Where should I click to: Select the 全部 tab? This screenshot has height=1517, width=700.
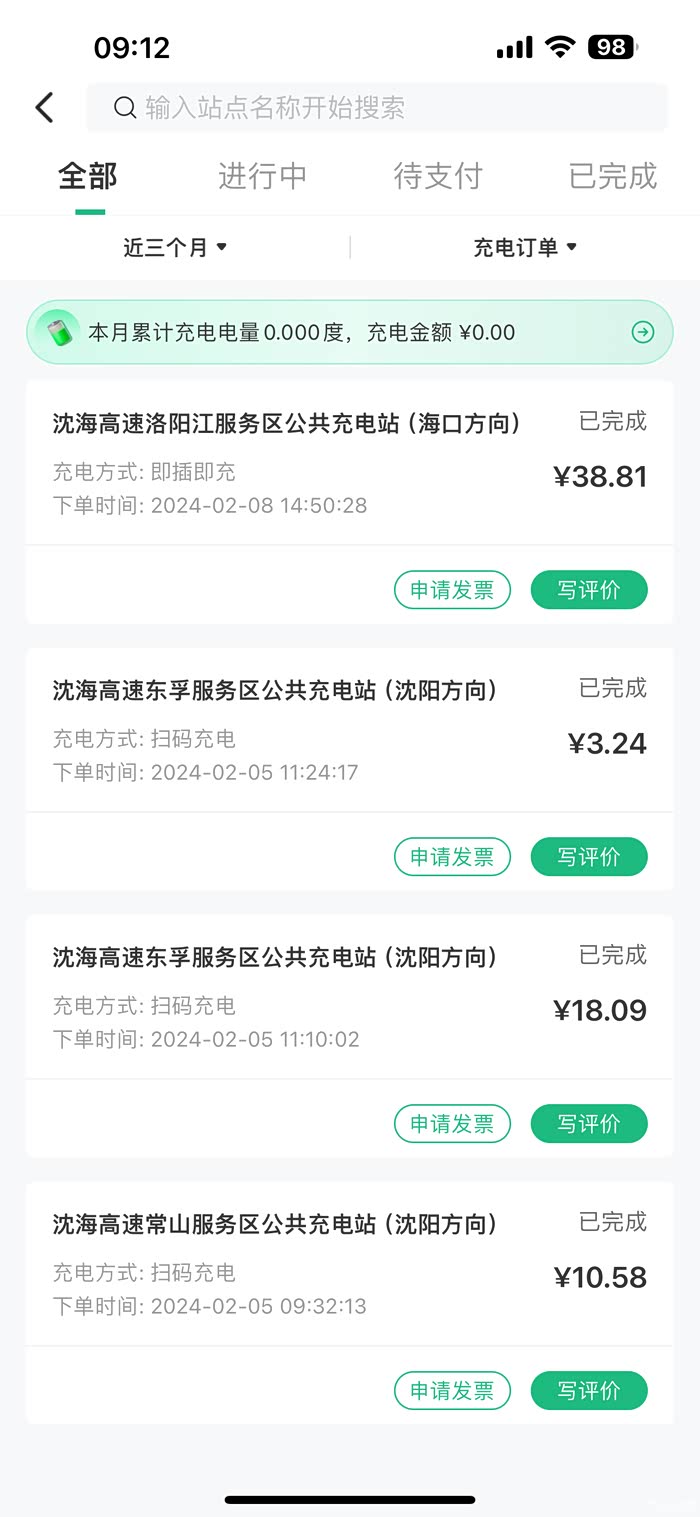88,176
